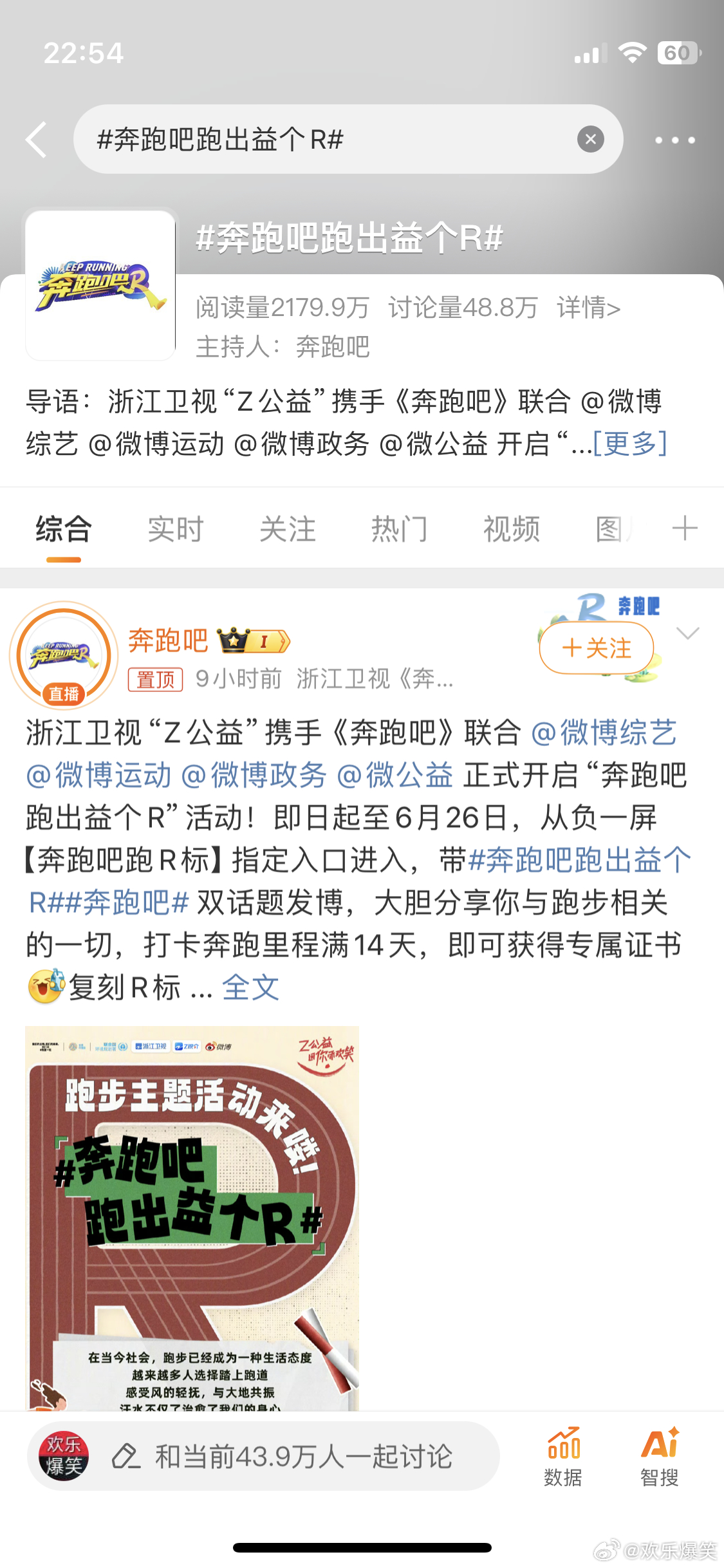Open the three-dot overflow menu
724x1568 pixels.
pos(674,140)
